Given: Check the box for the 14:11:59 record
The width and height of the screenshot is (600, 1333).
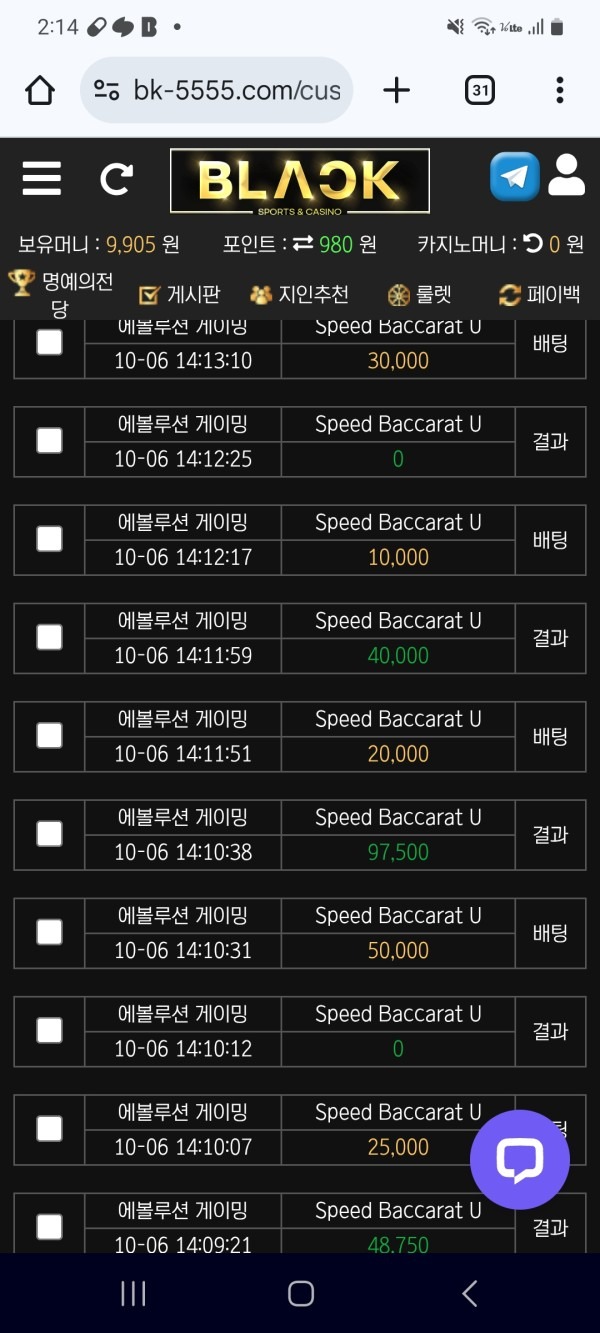Looking at the screenshot, I should [49, 637].
